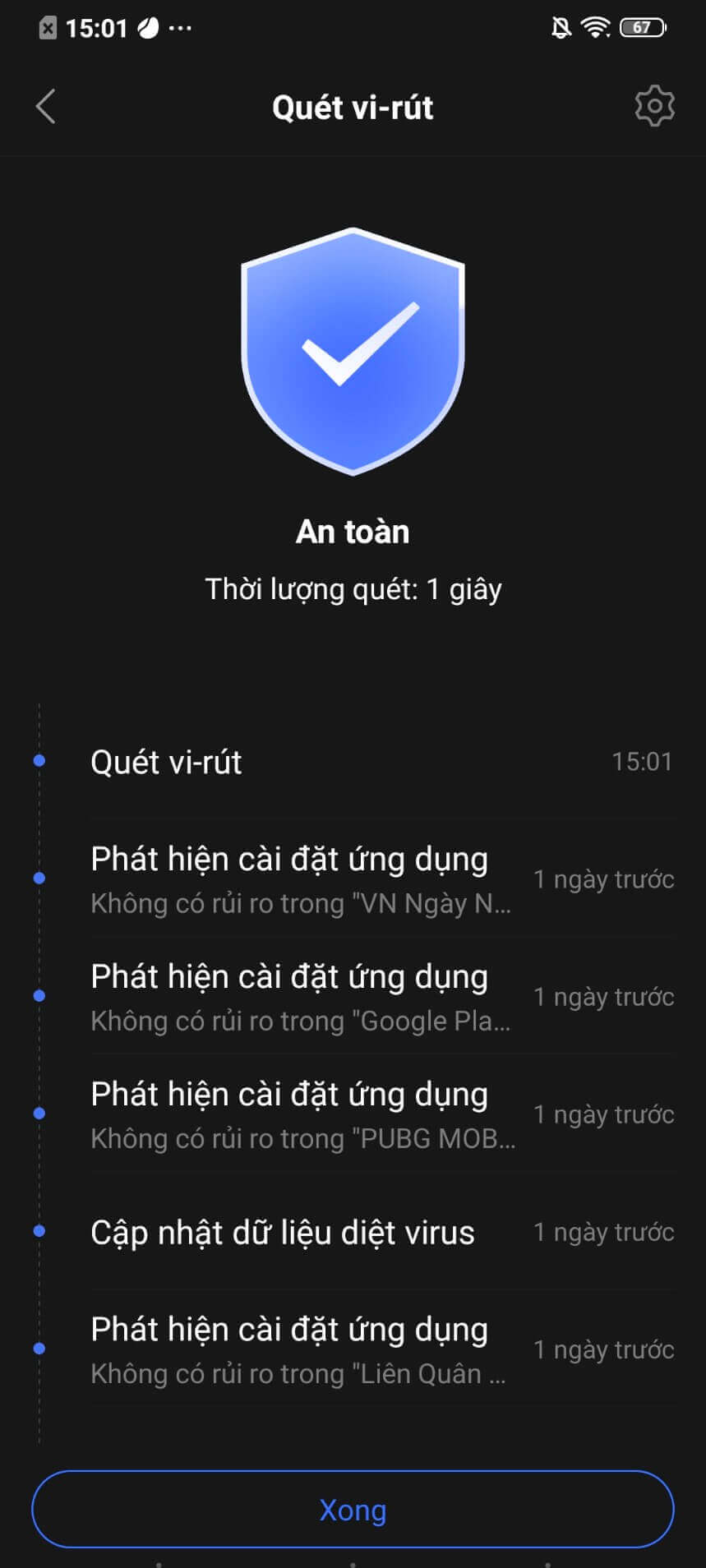Open the 'Quét vi-rút' 15:01 log entry

(x=381, y=762)
